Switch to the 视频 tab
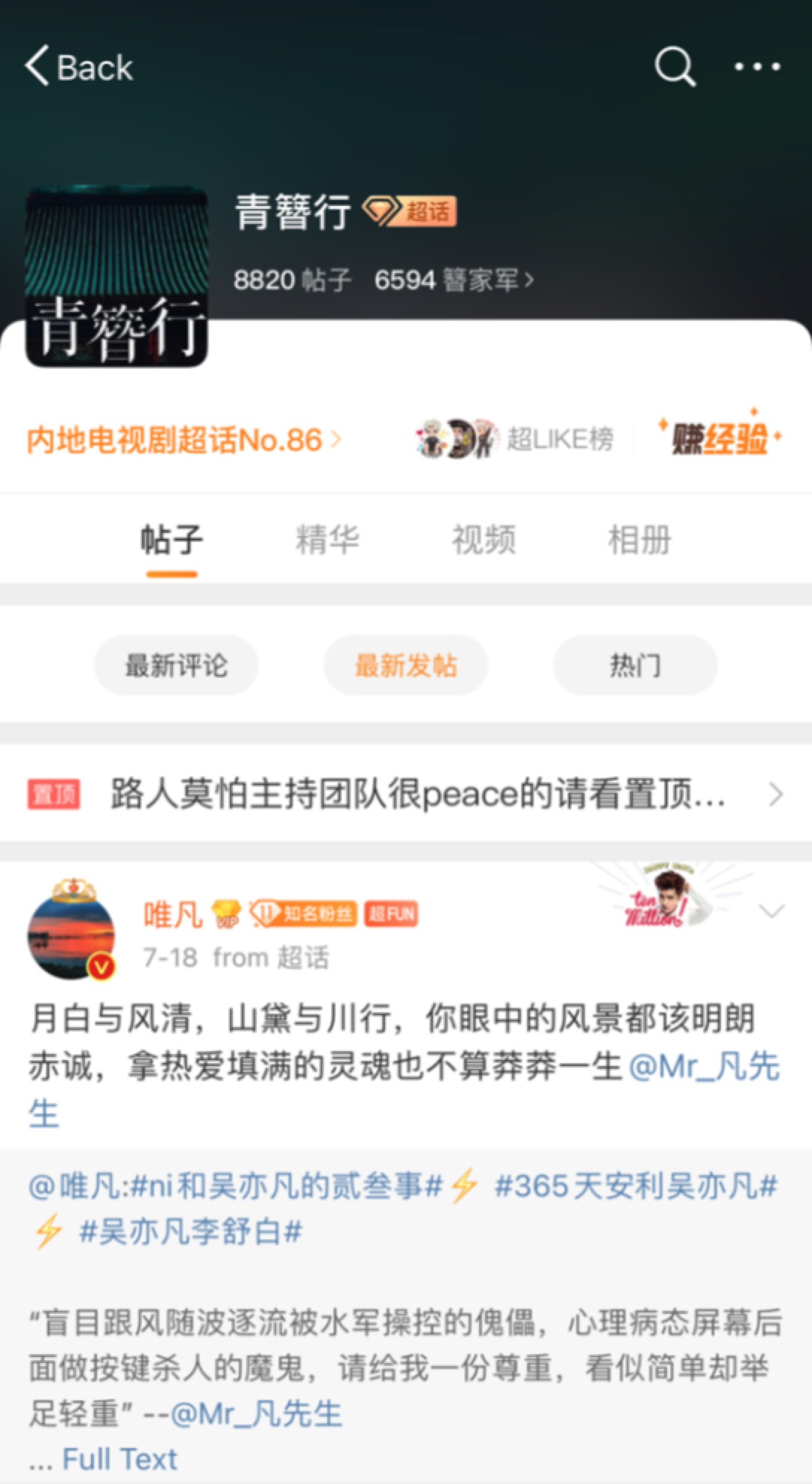Image resolution: width=812 pixels, height=1484 pixels. point(483,539)
